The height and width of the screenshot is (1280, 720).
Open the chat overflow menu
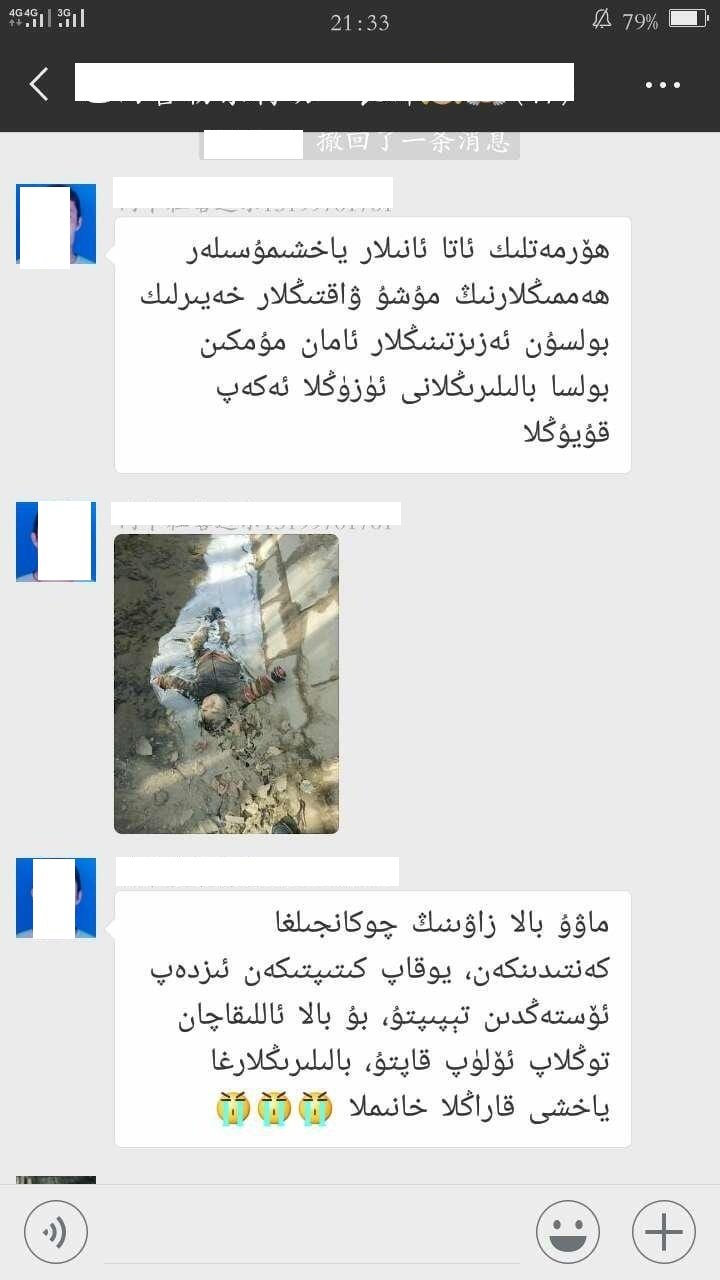coord(663,85)
